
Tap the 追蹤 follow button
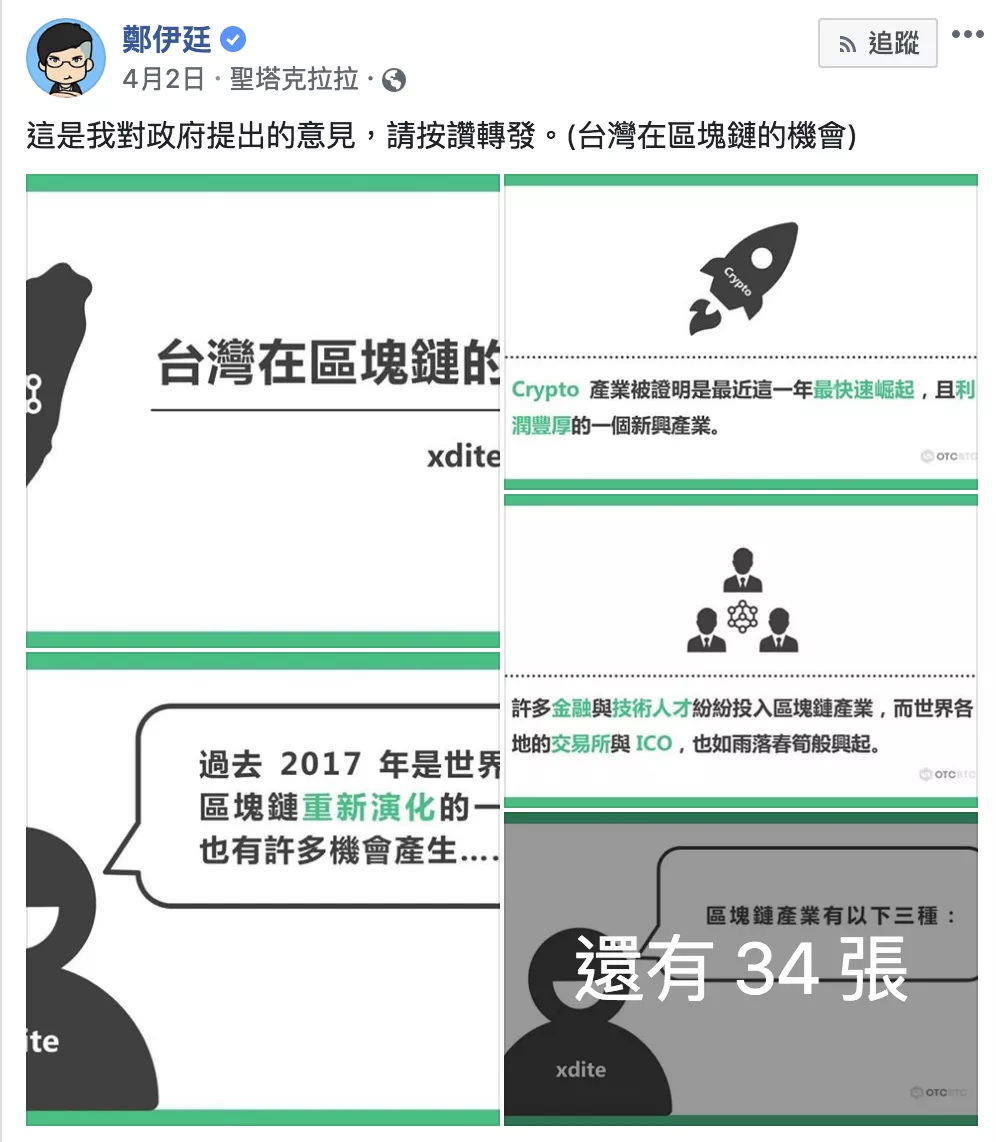coord(877,43)
